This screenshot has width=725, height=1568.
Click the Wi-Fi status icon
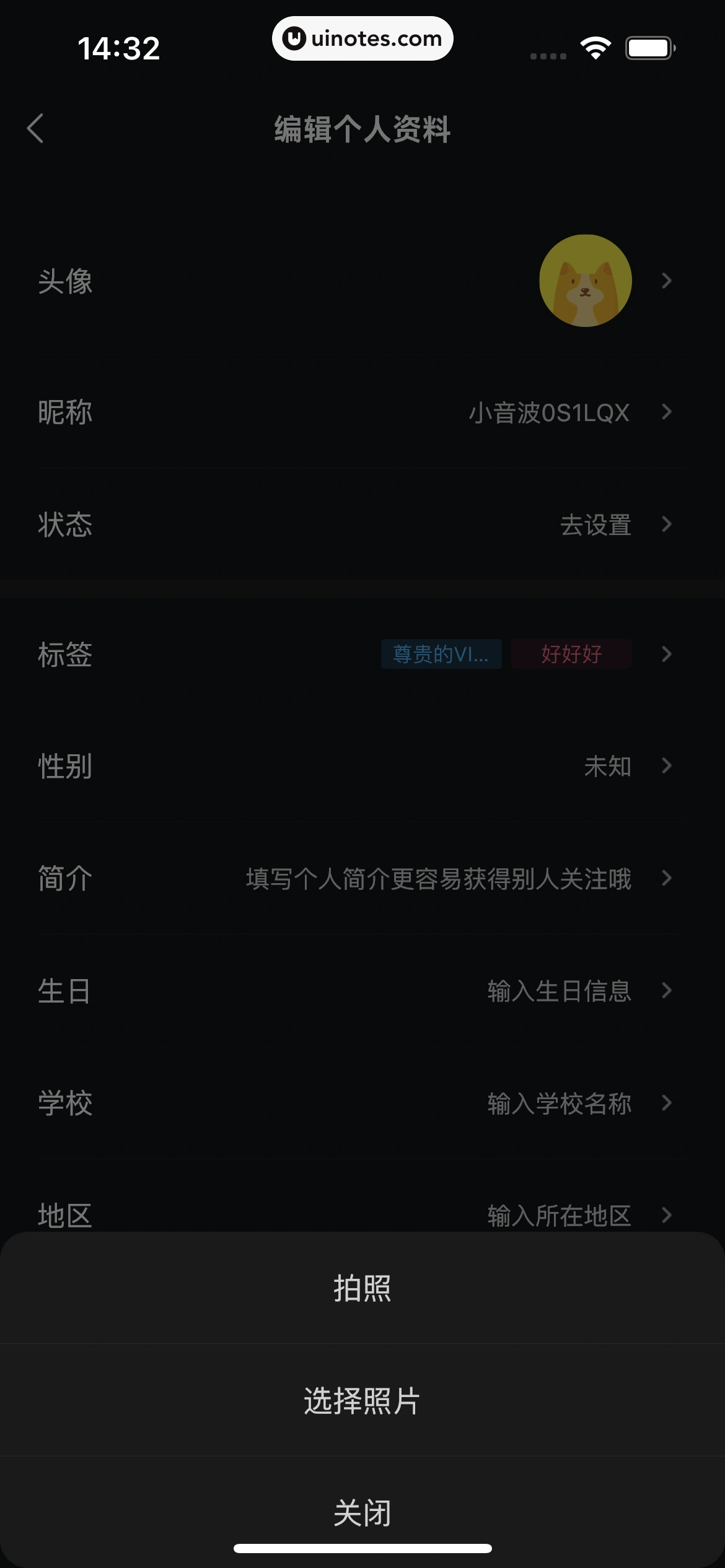(594, 46)
